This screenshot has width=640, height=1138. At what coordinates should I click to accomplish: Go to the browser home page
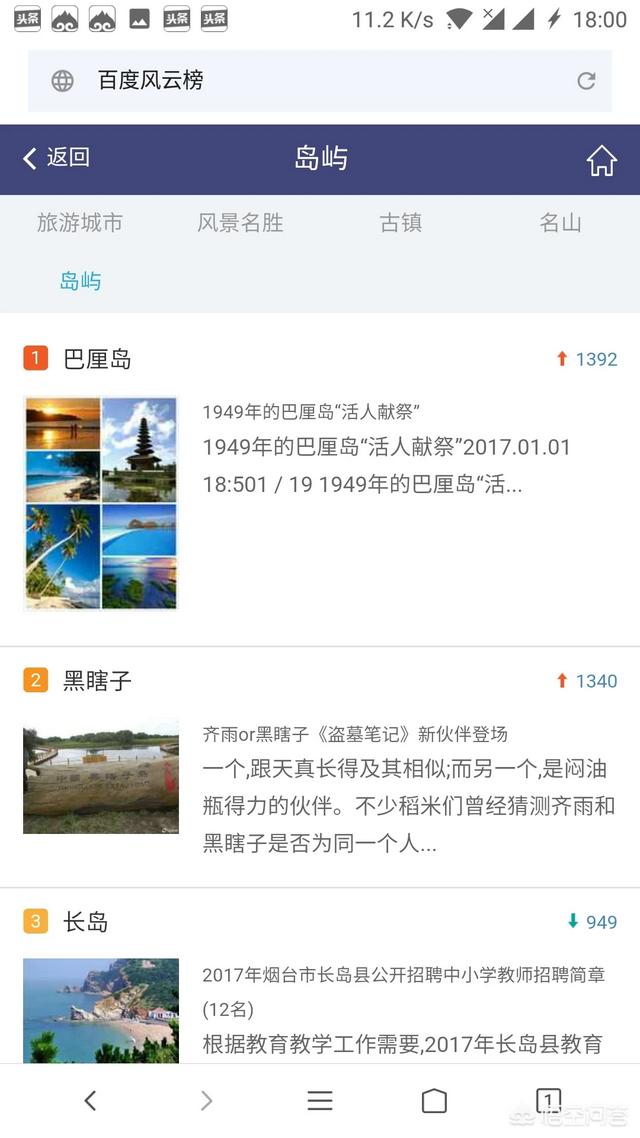[x=434, y=1101]
